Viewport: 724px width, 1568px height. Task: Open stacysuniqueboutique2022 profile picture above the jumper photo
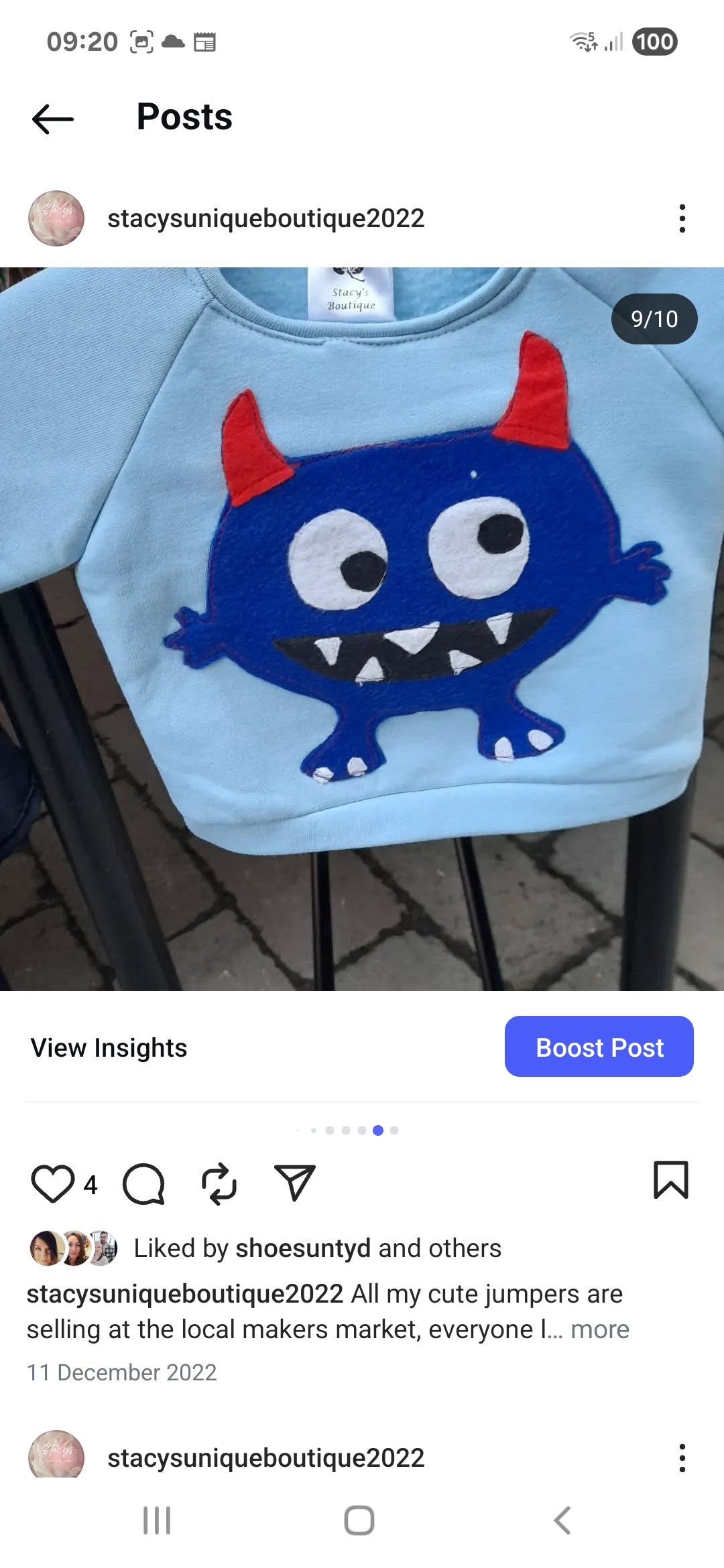tap(56, 218)
